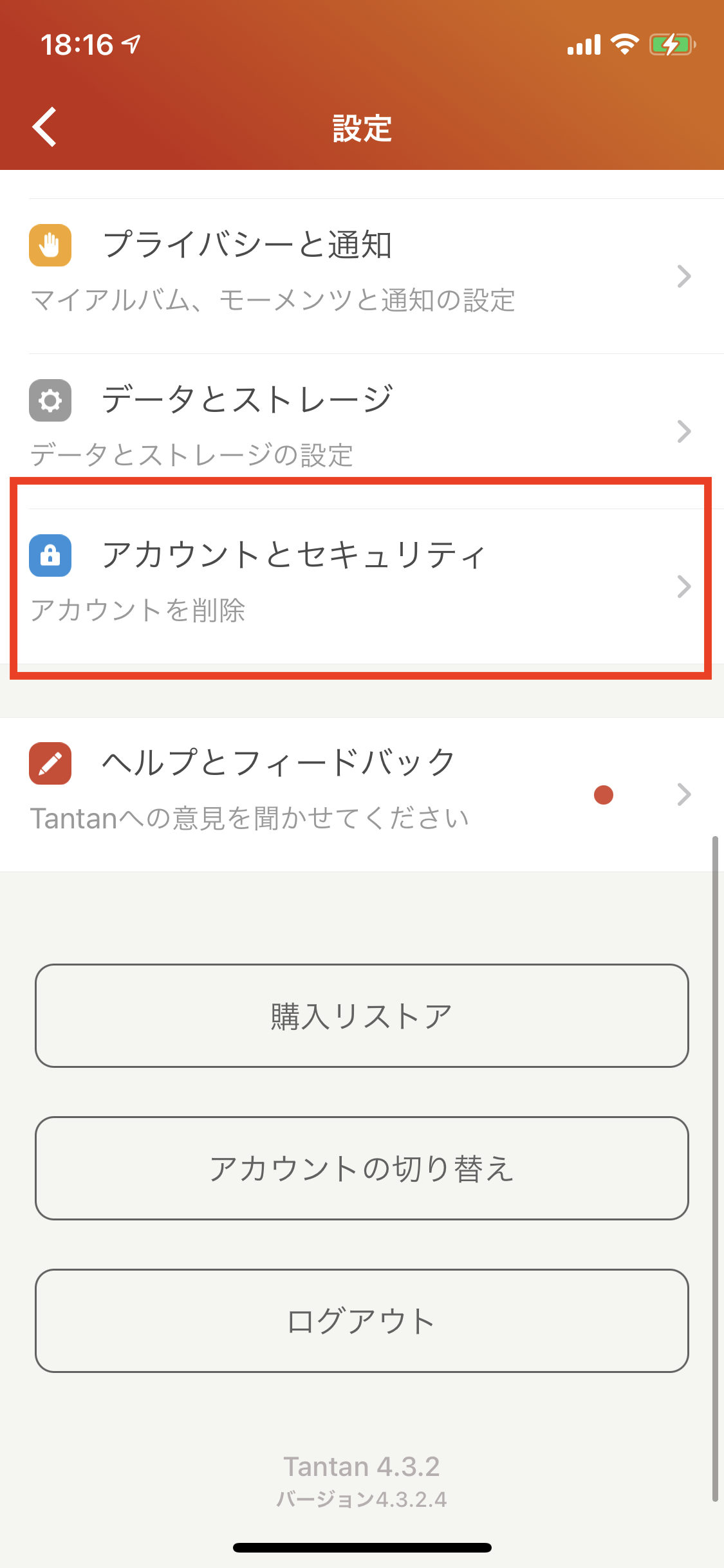Open プライバシーと通知 via its chevron
Viewport: 724px width, 1568px height.
point(684,275)
